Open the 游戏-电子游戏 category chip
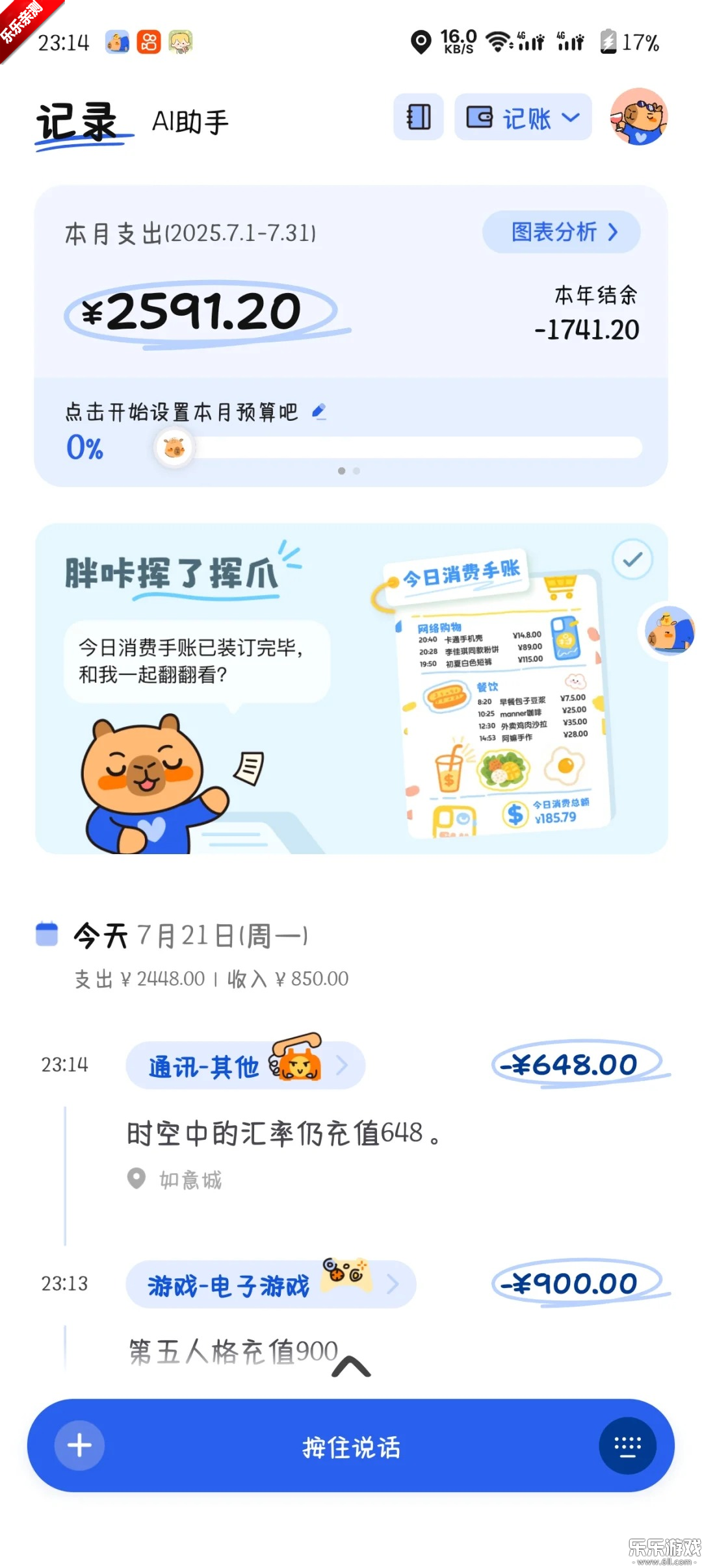The image size is (702, 1568). 270,1284
